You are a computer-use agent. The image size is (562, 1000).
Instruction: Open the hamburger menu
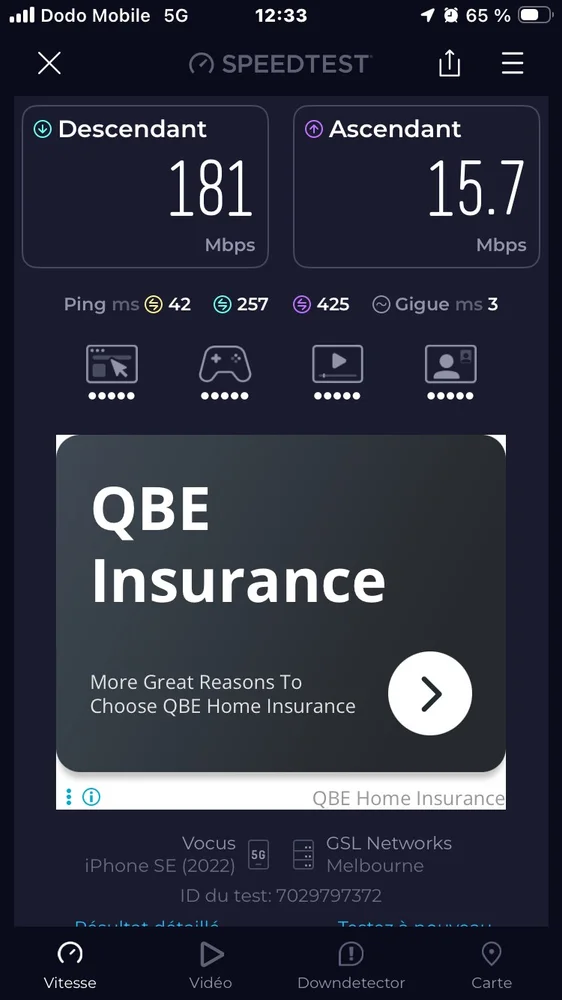(512, 63)
